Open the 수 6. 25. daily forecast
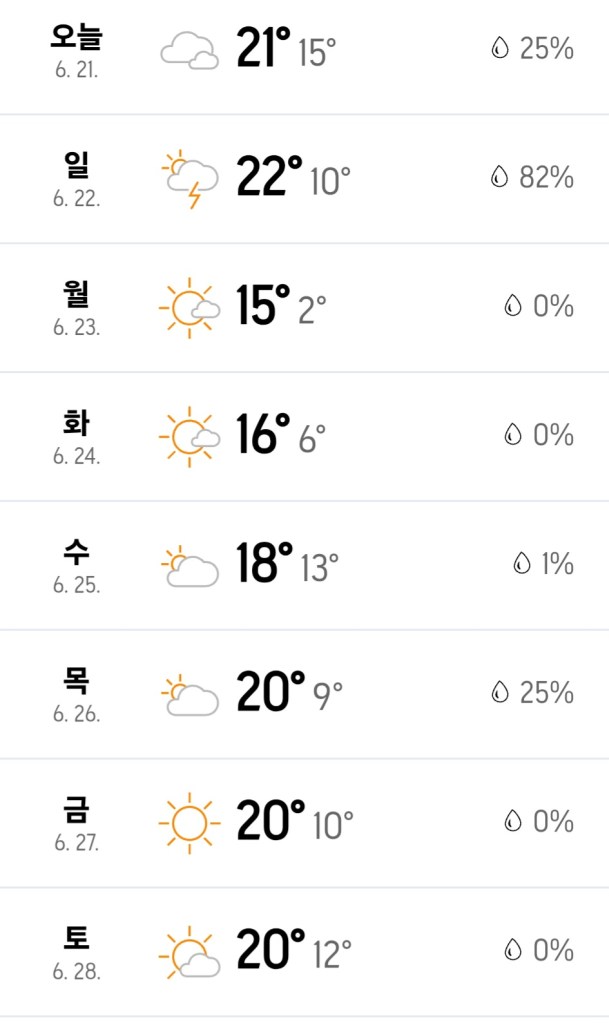This screenshot has height=1023, width=609. coord(304,565)
